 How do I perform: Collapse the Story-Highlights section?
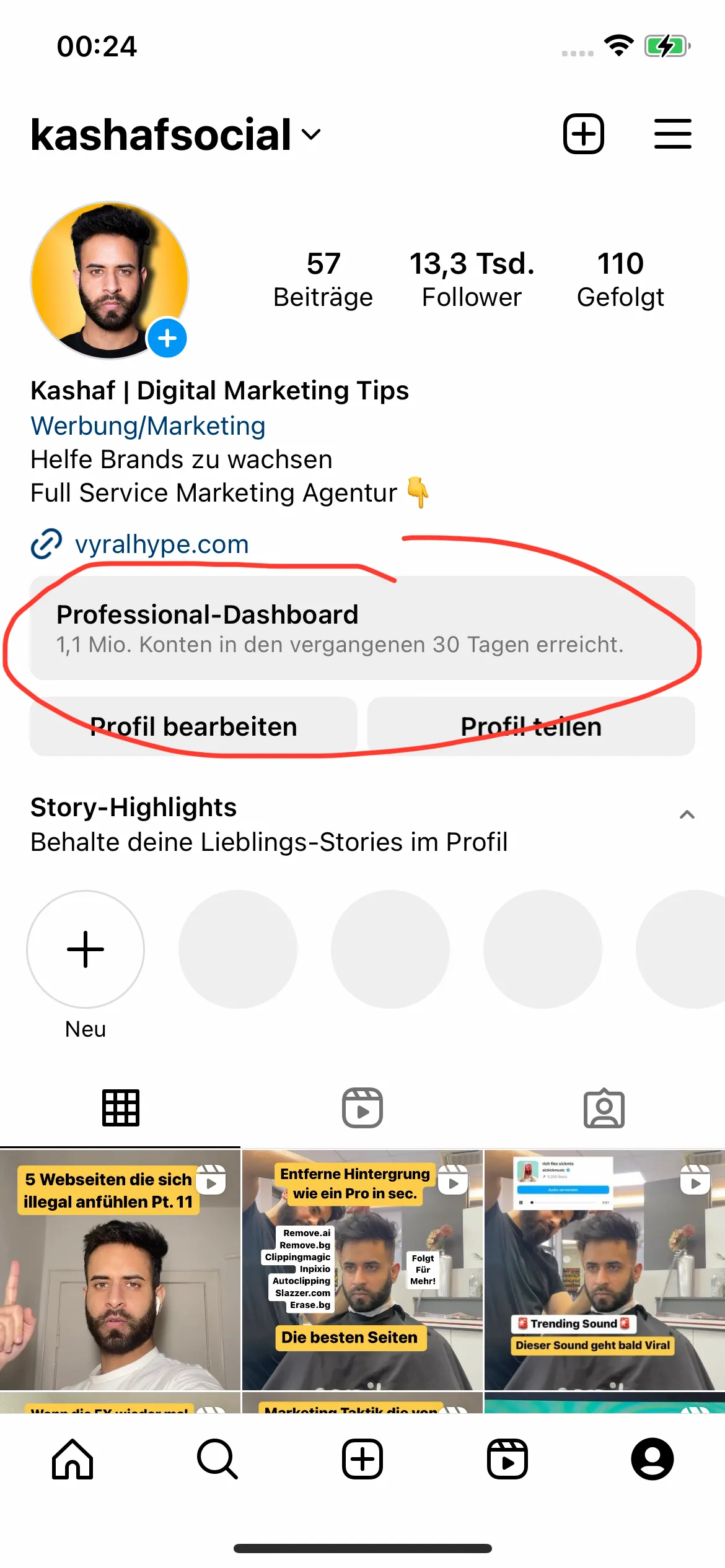pos(687,814)
